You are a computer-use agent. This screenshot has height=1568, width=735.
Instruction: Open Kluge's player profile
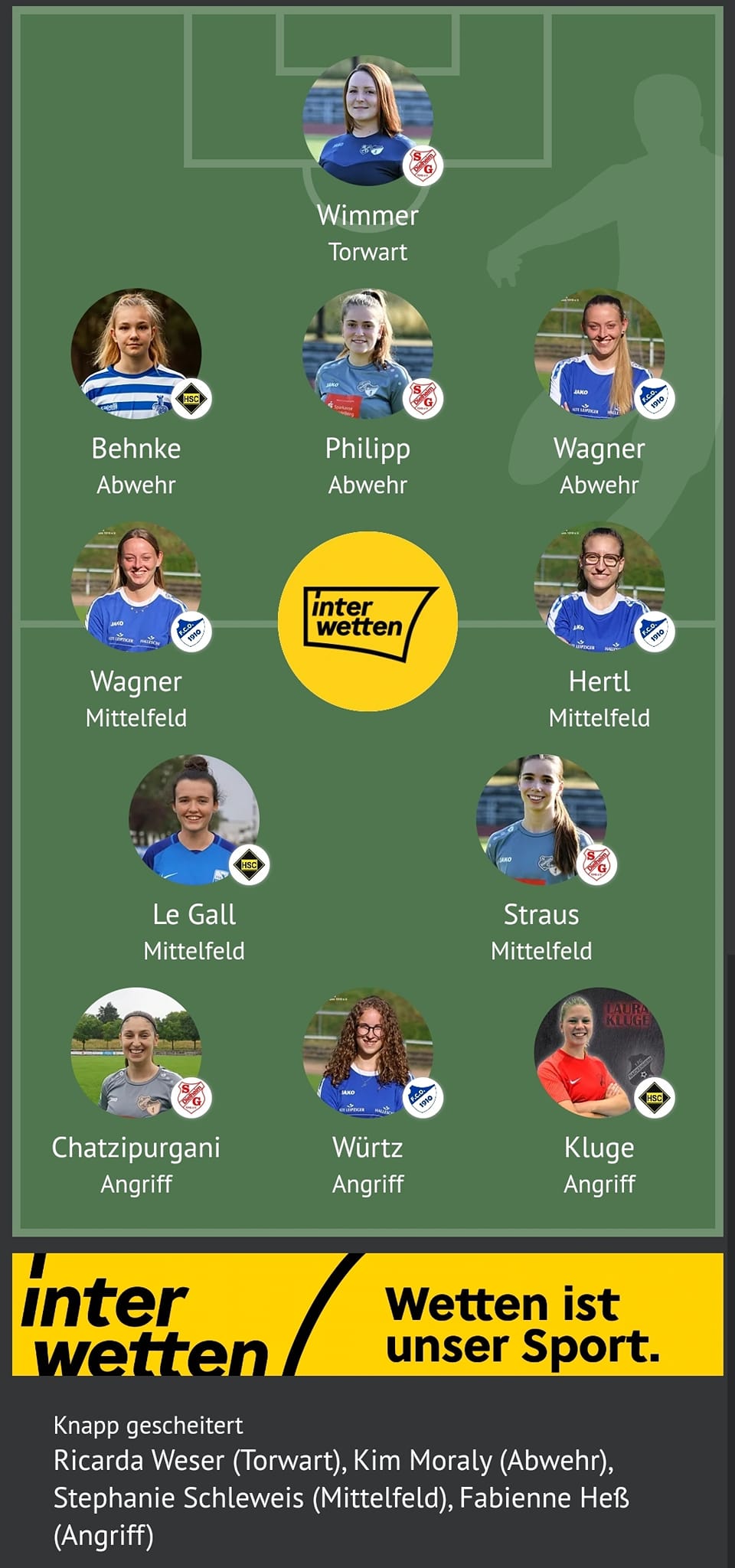coord(599,1053)
